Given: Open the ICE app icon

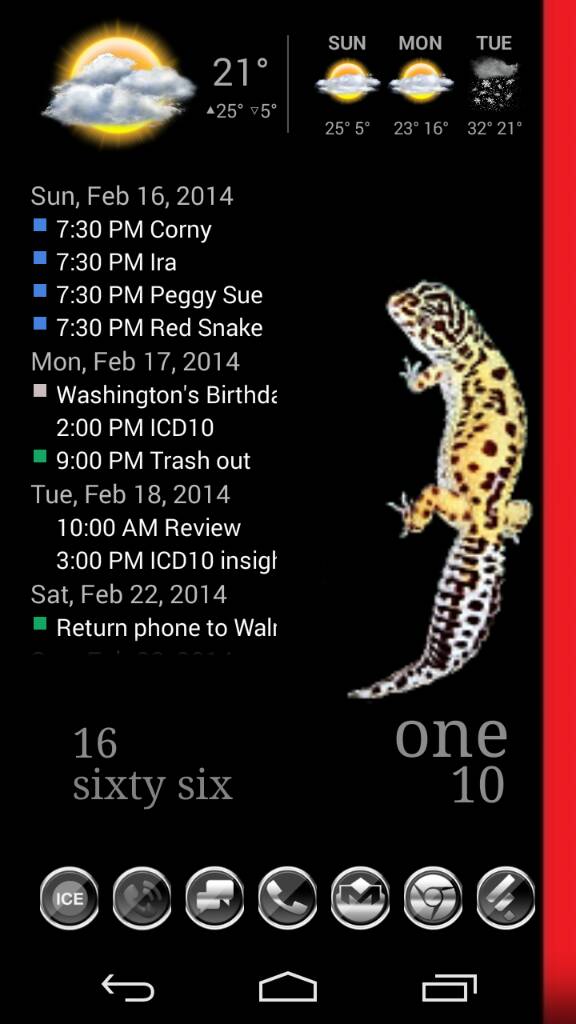Looking at the screenshot, I should point(69,898).
